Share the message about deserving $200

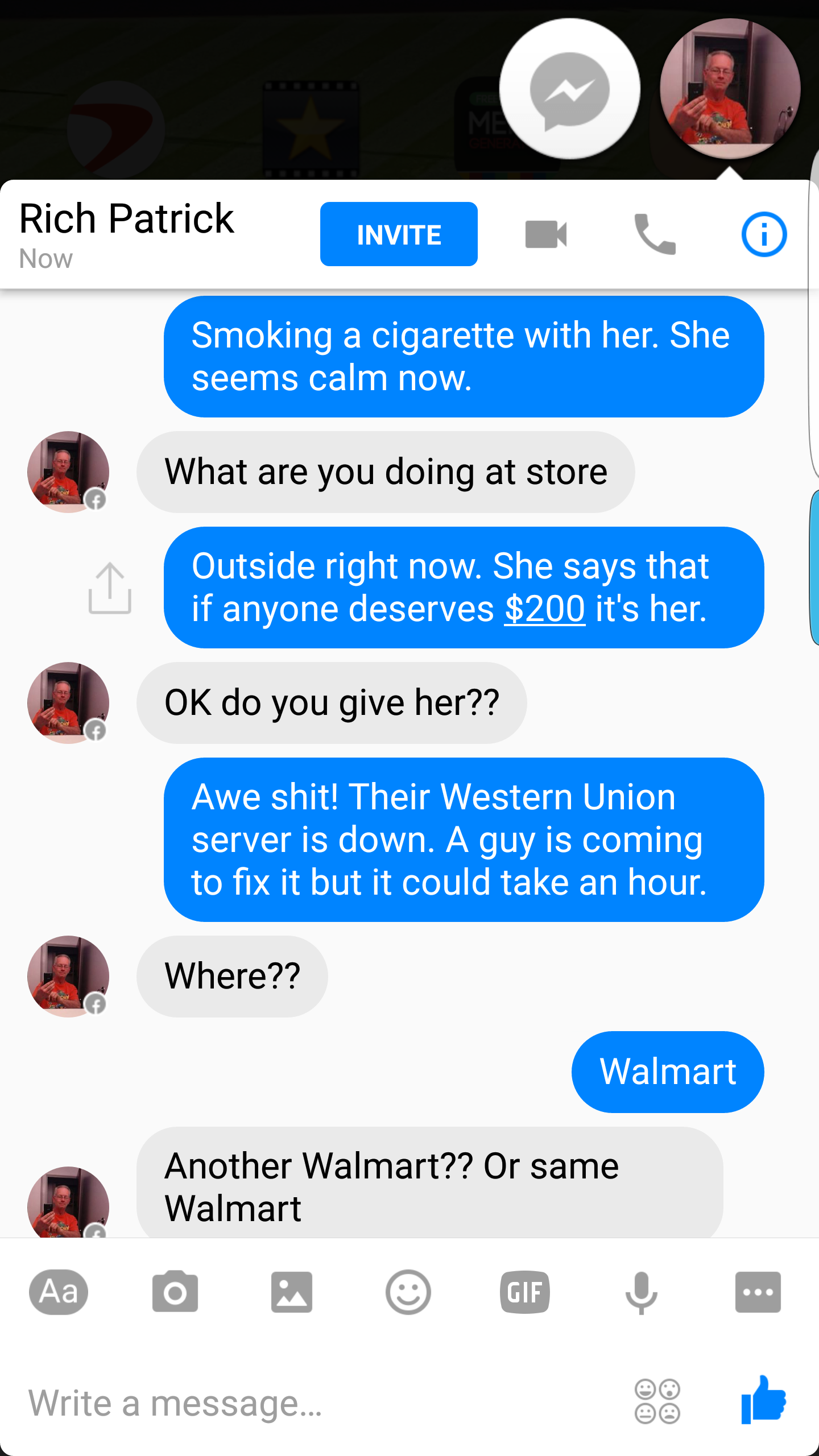tap(110, 588)
